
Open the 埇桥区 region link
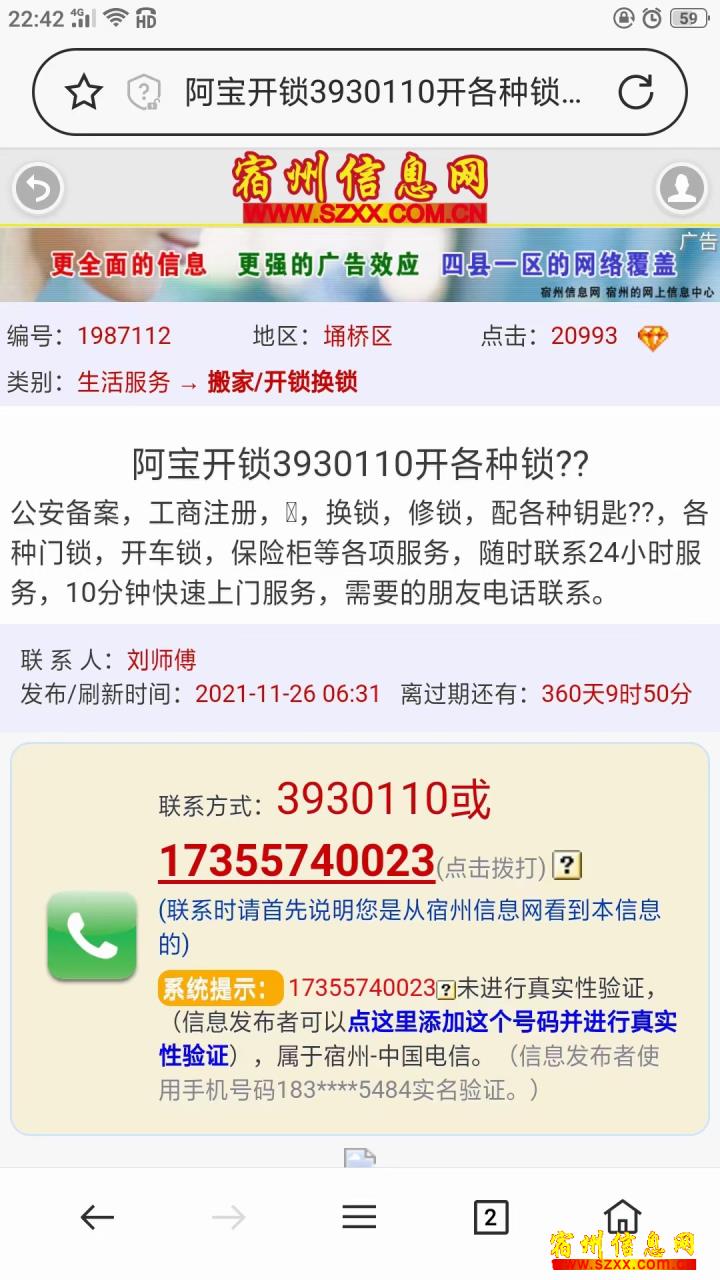pyautogui.click(x=357, y=336)
